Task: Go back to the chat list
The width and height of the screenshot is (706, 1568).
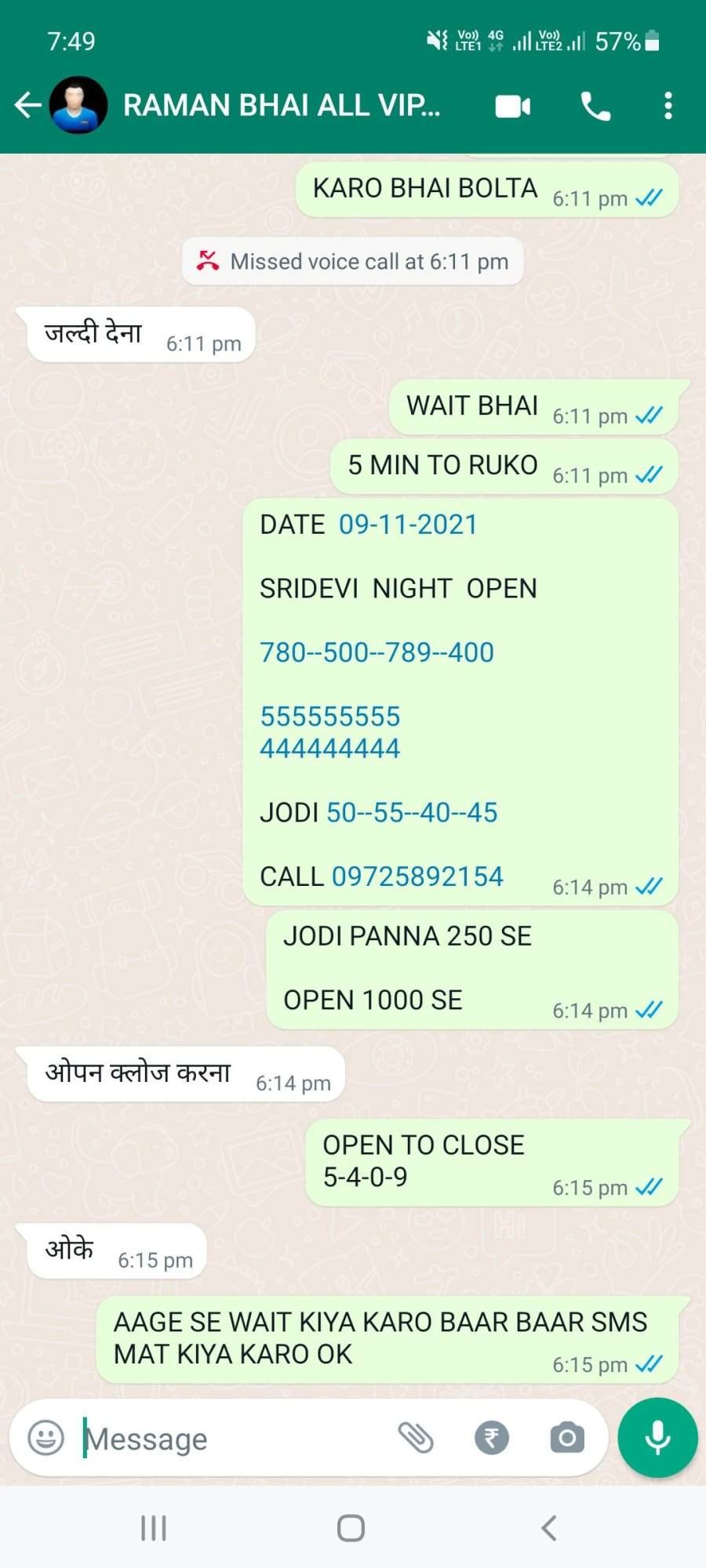Action: tap(28, 105)
